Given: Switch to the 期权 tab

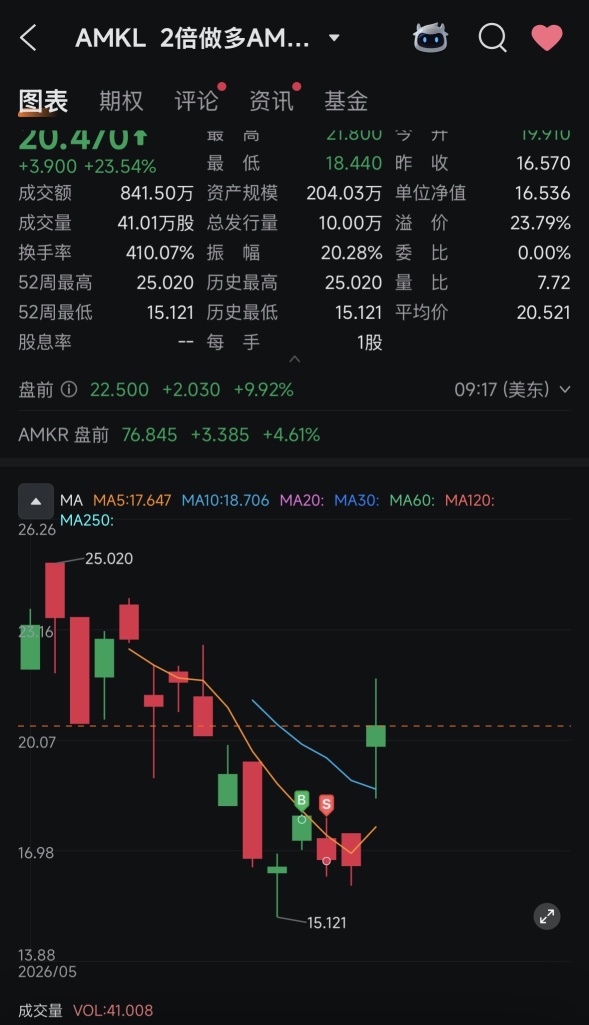Looking at the screenshot, I should point(121,101).
